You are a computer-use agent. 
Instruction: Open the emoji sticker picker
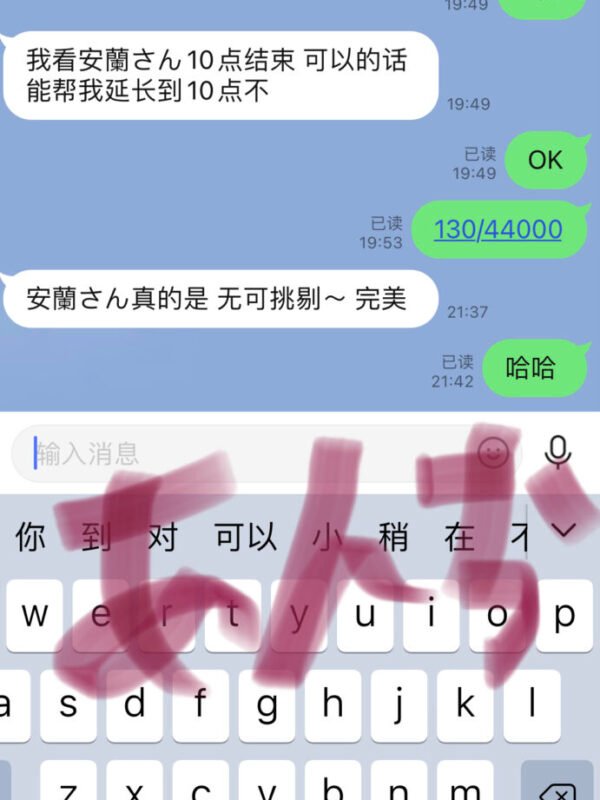coord(492,454)
